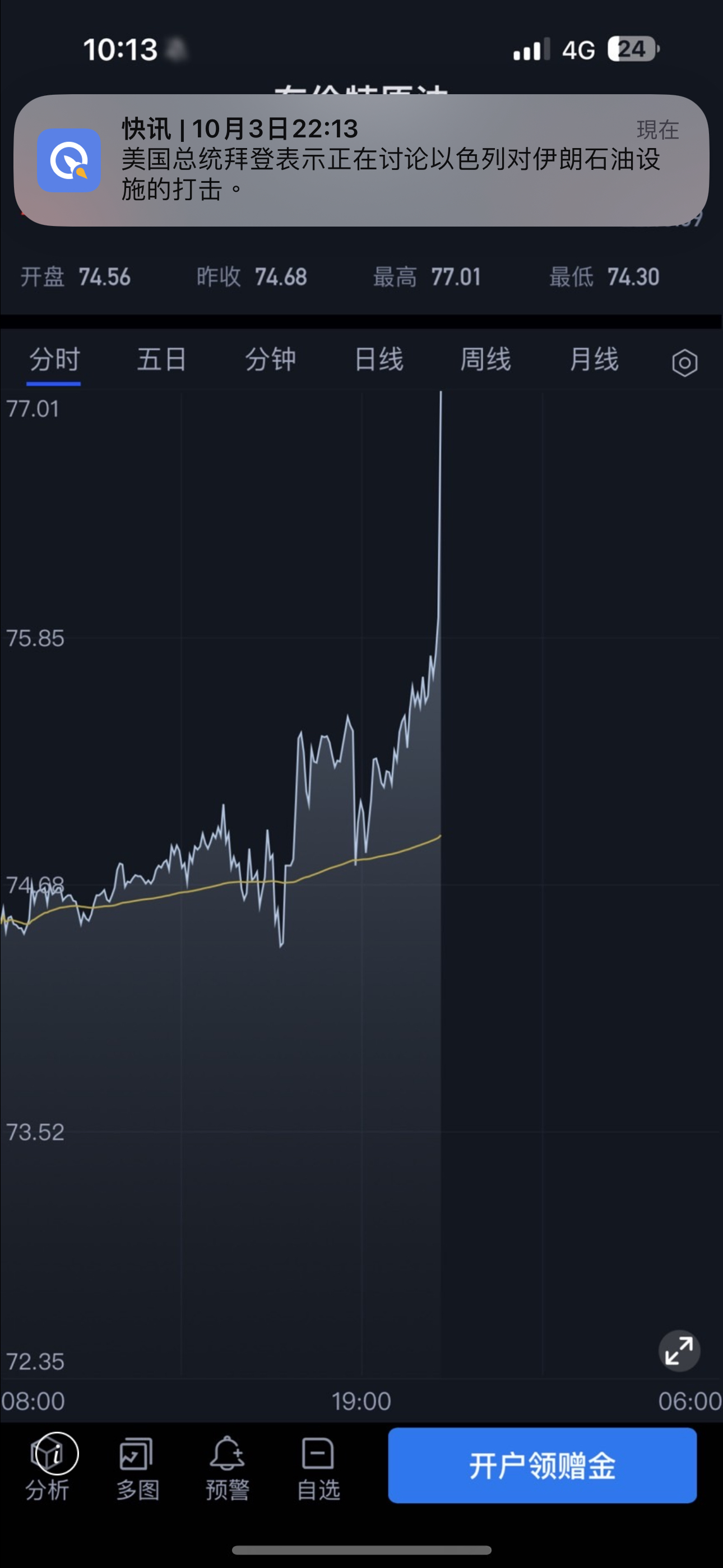Tap the 开户领赠金 button
The width and height of the screenshot is (723, 1568).
point(543,1466)
